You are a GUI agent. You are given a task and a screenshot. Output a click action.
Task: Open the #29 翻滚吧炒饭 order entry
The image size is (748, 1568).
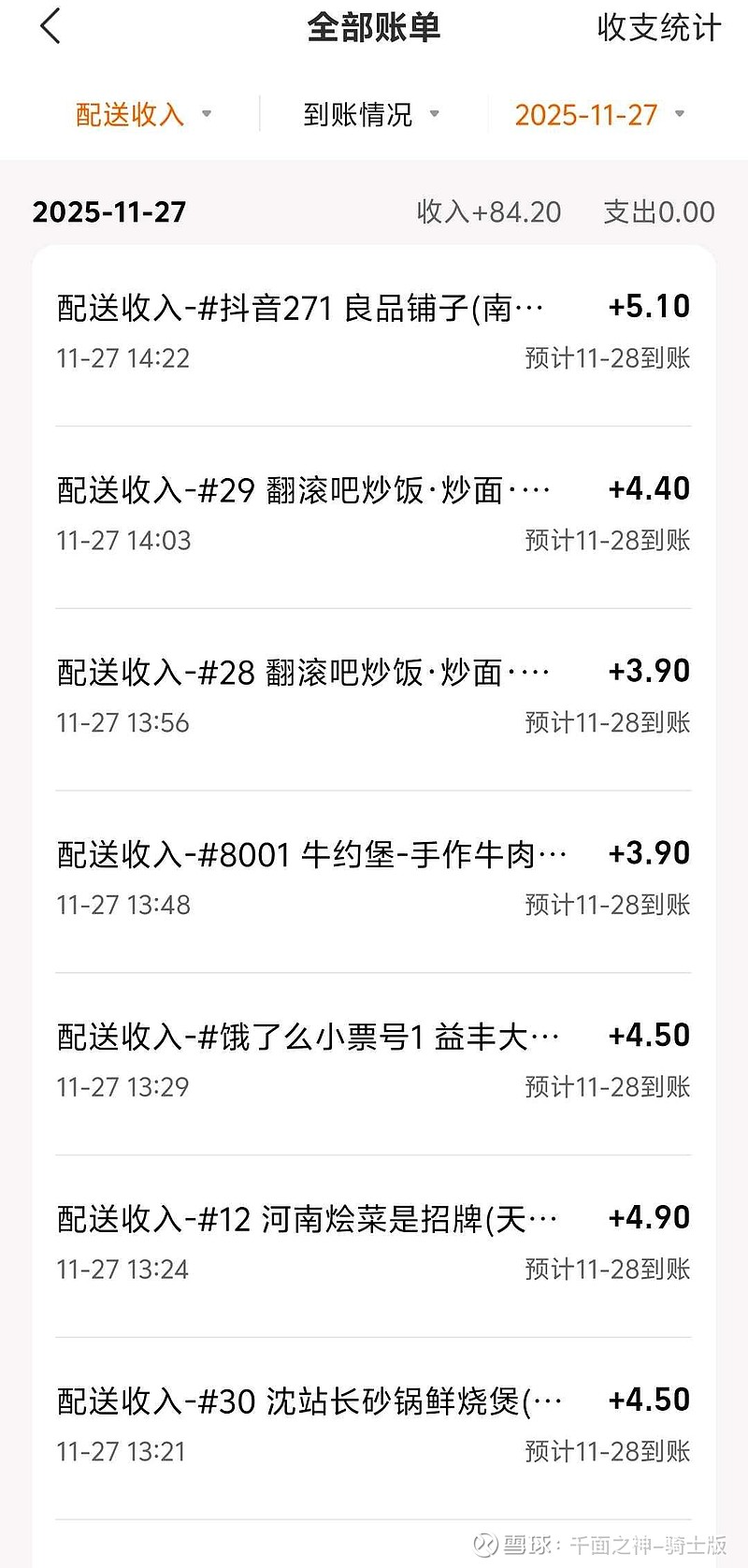[309, 488]
